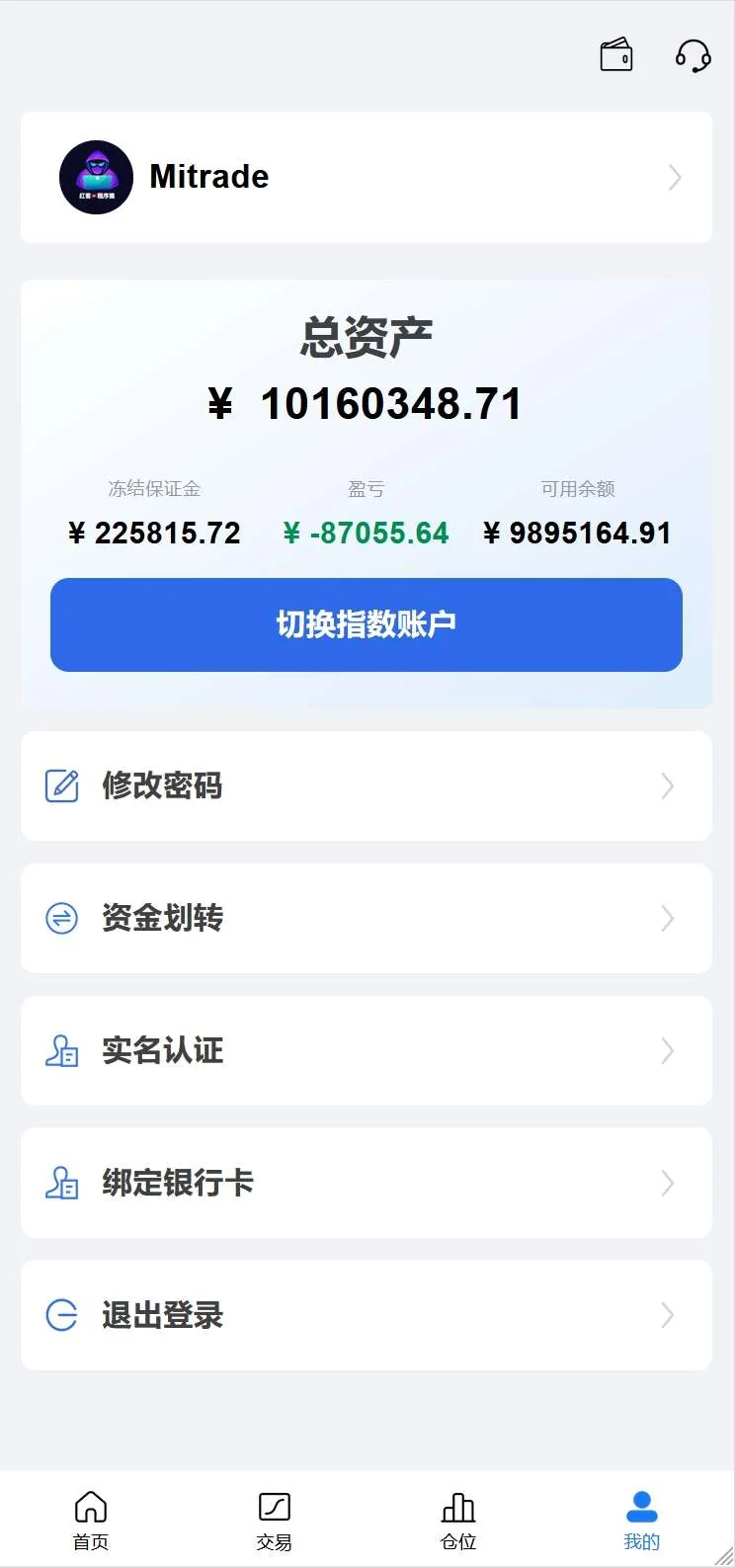Screen dimensions: 735x1568
Task: Switch to the 交易 trade tab
Action: [274, 1520]
